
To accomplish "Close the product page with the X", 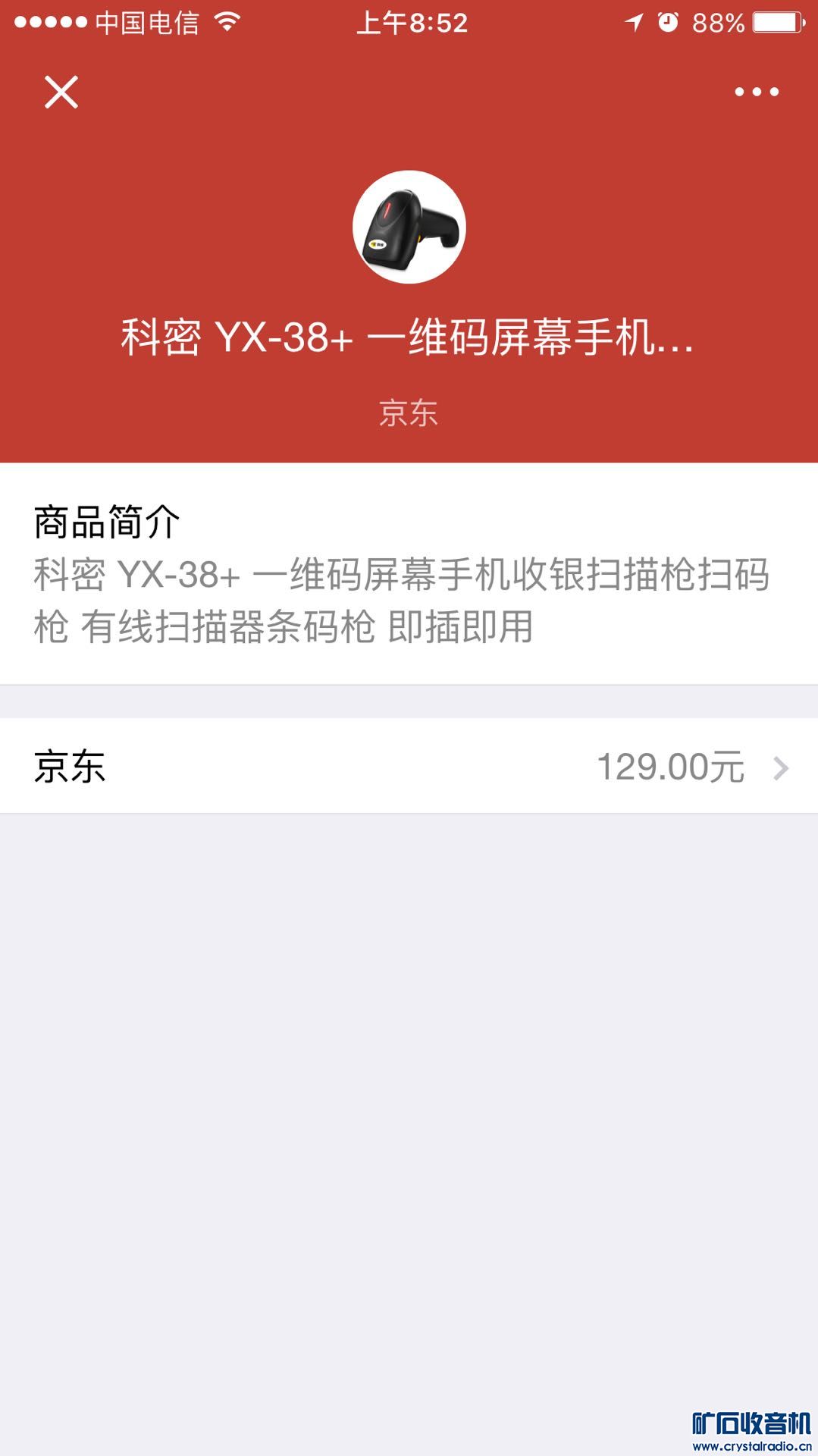I will [x=61, y=93].
